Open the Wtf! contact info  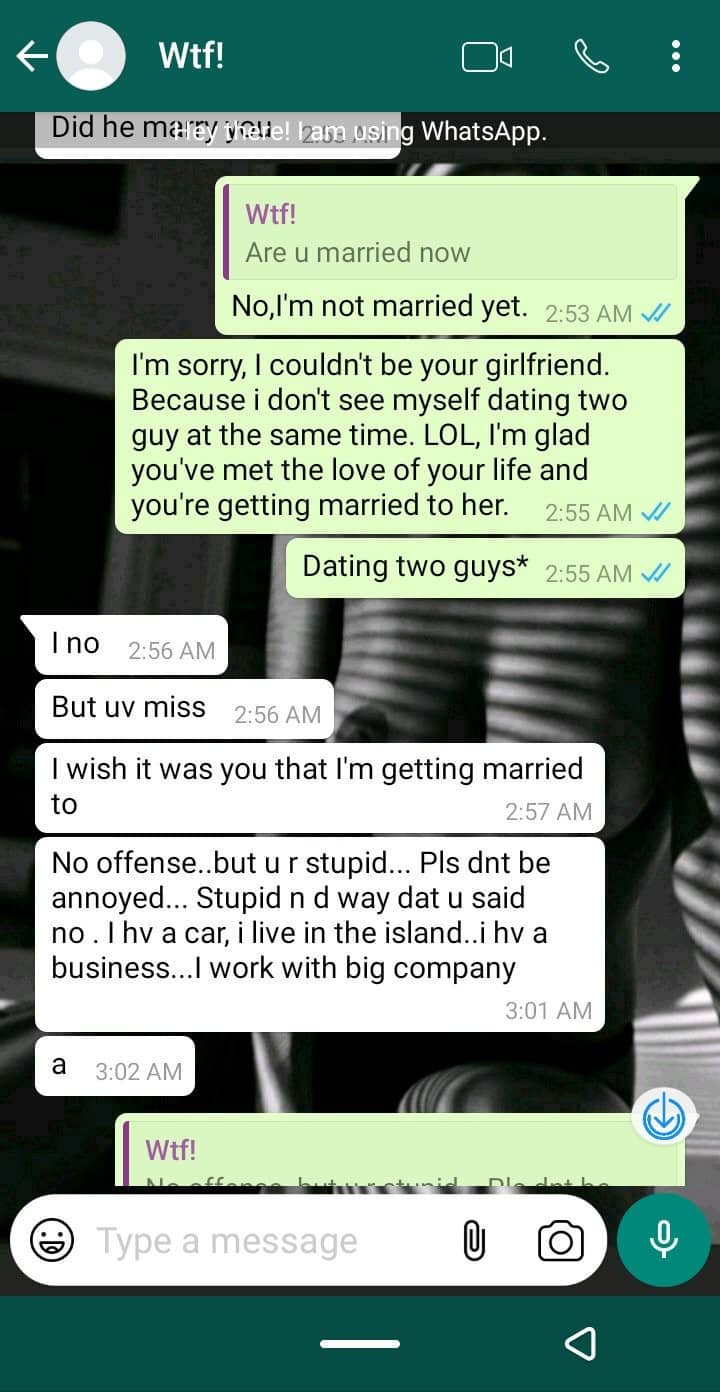click(191, 55)
